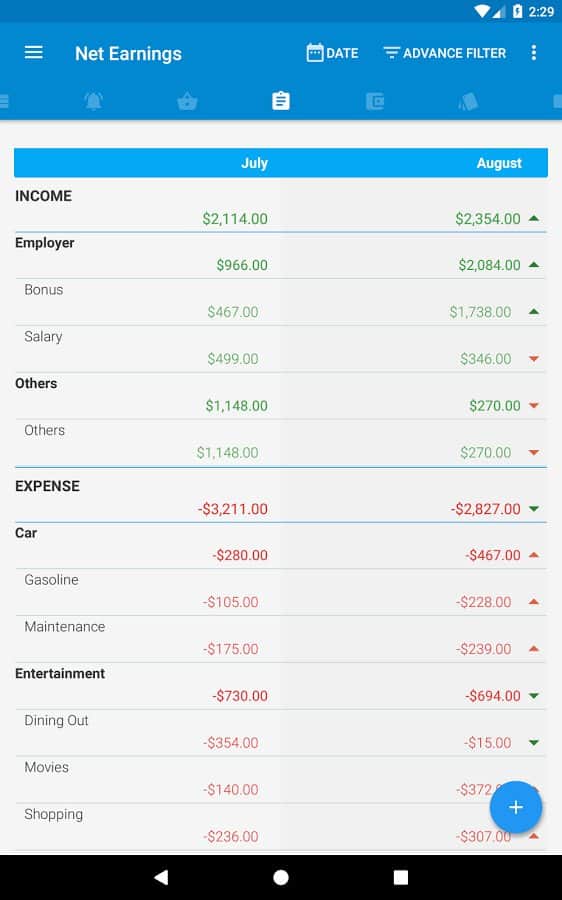This screenshot has height=900, width=562.
Task: Open the hamburger navigation drawer
Action: coord(33,53)
